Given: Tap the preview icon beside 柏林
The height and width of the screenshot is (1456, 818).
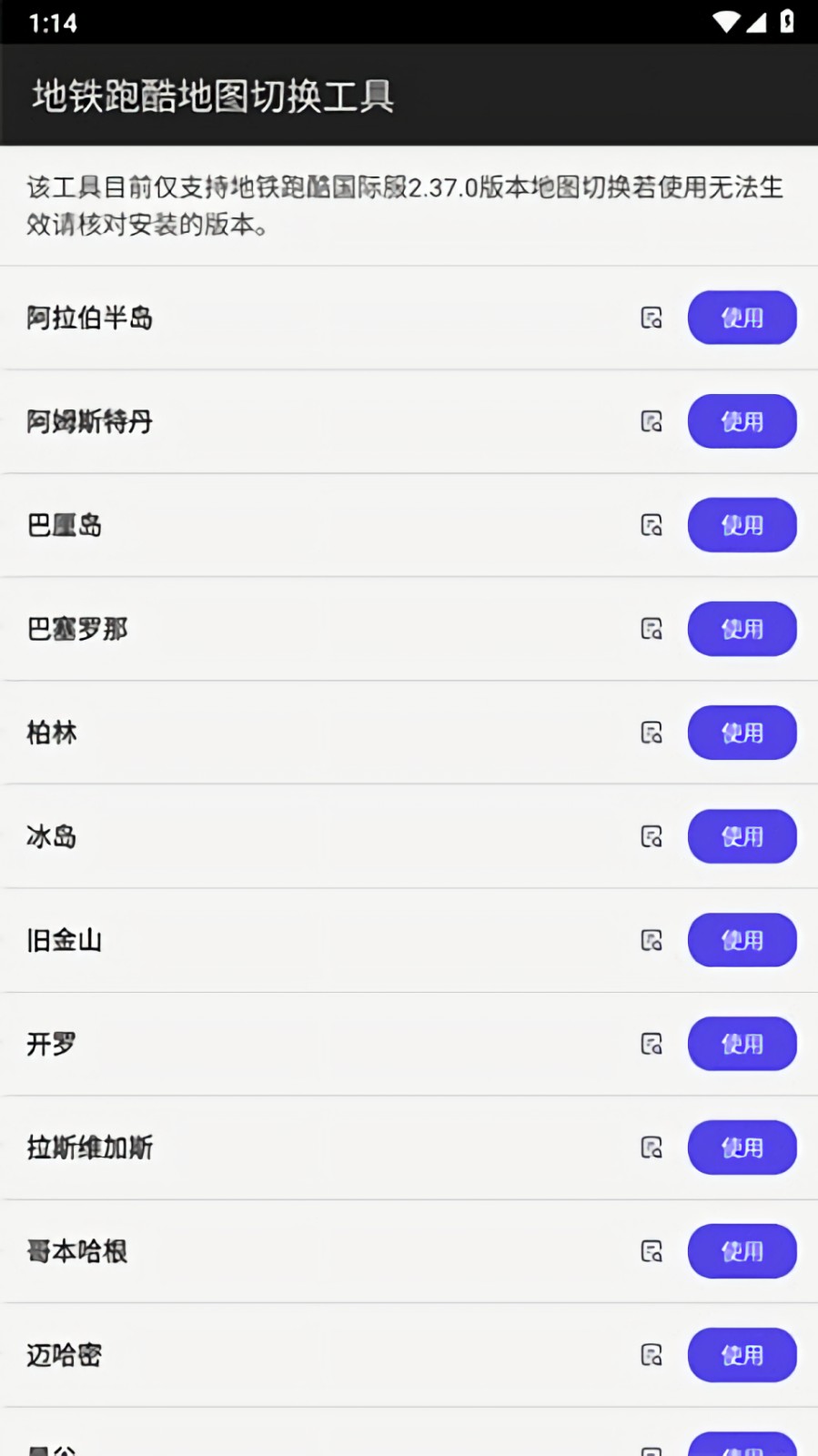Looking at the screenshot, I should (651, 733).
